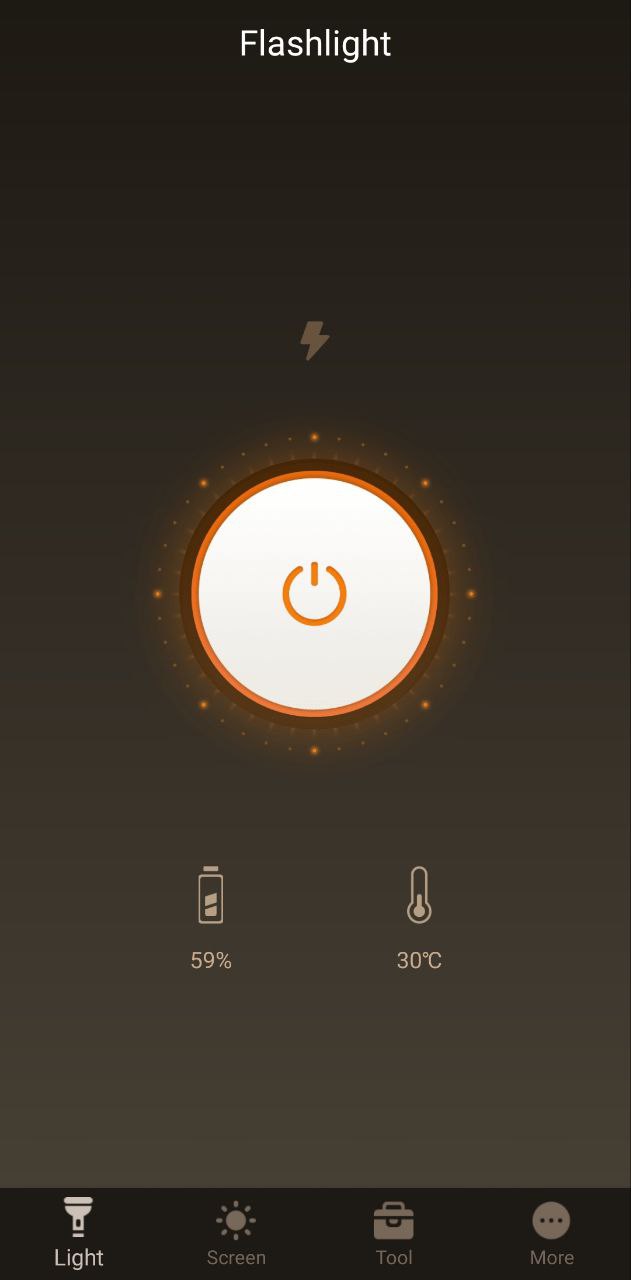Select the Light tab
The height and width of the screenshot is (1280, 631).
(x=79, y=1233)
